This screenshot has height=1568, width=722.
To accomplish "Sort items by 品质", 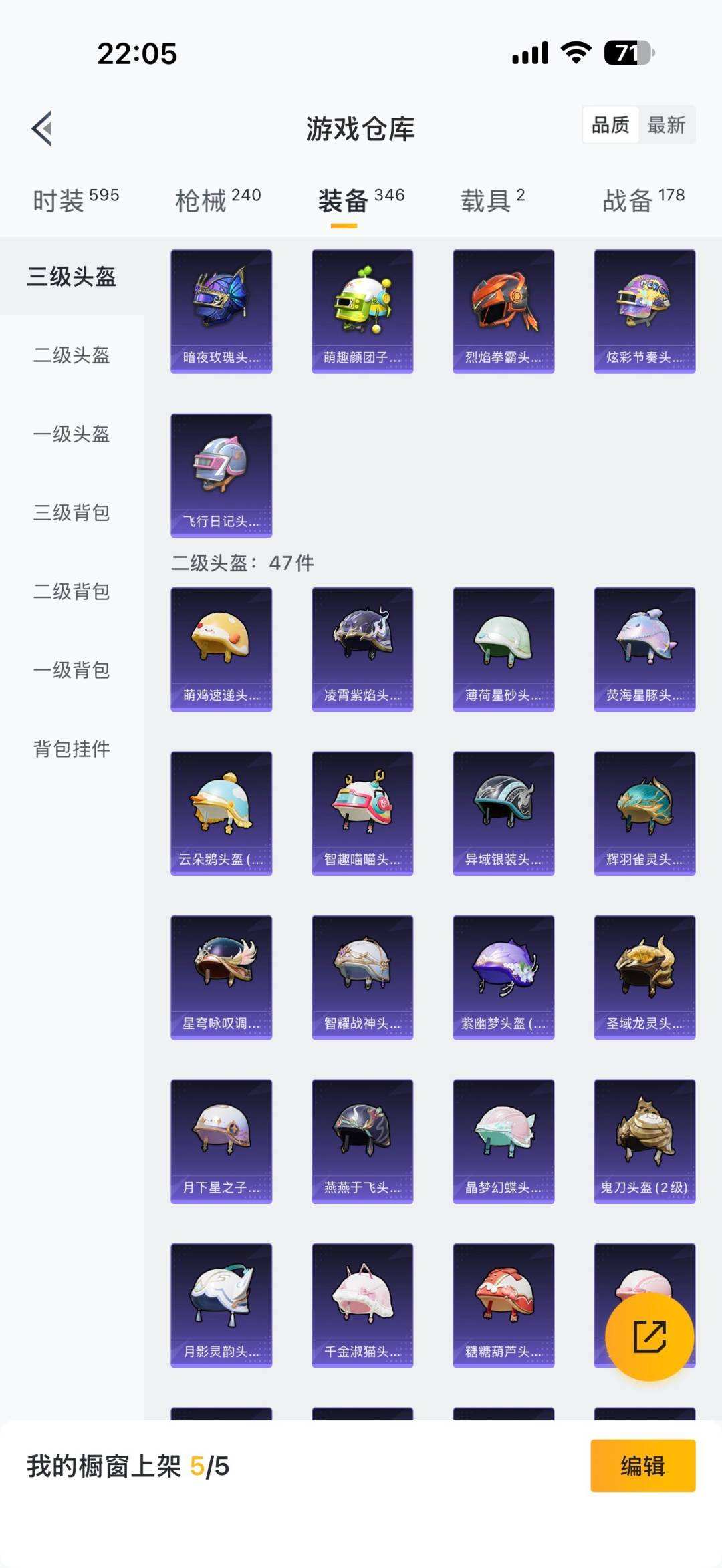I will [x=610, y=125].
